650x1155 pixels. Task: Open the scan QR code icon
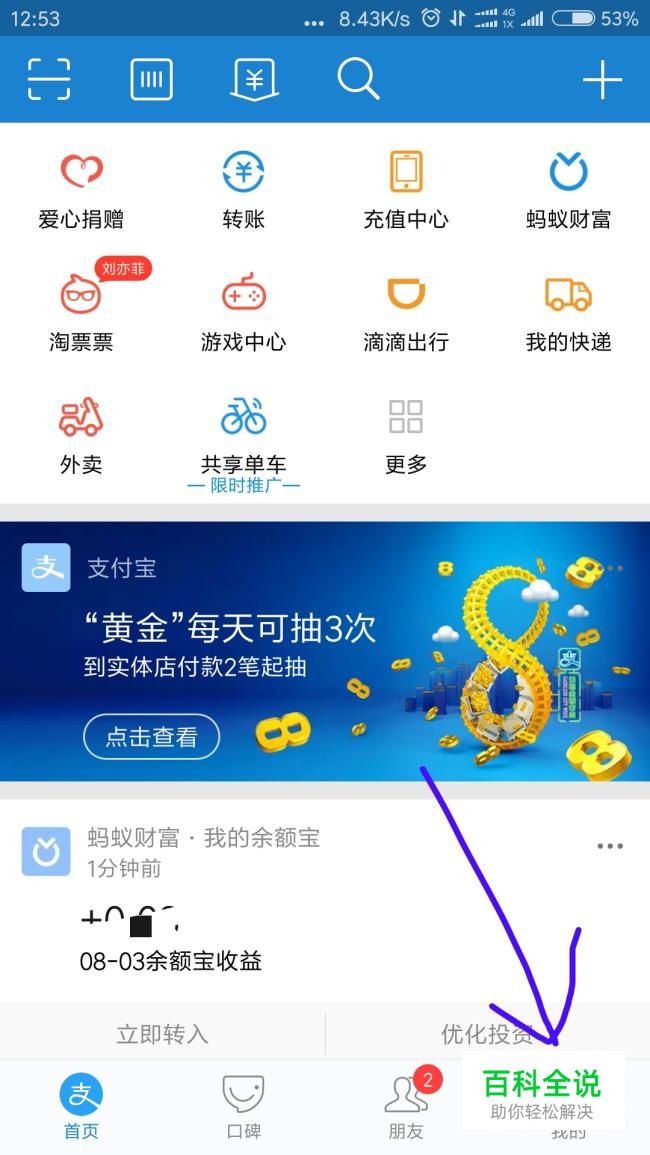click(x=48, y=79)
